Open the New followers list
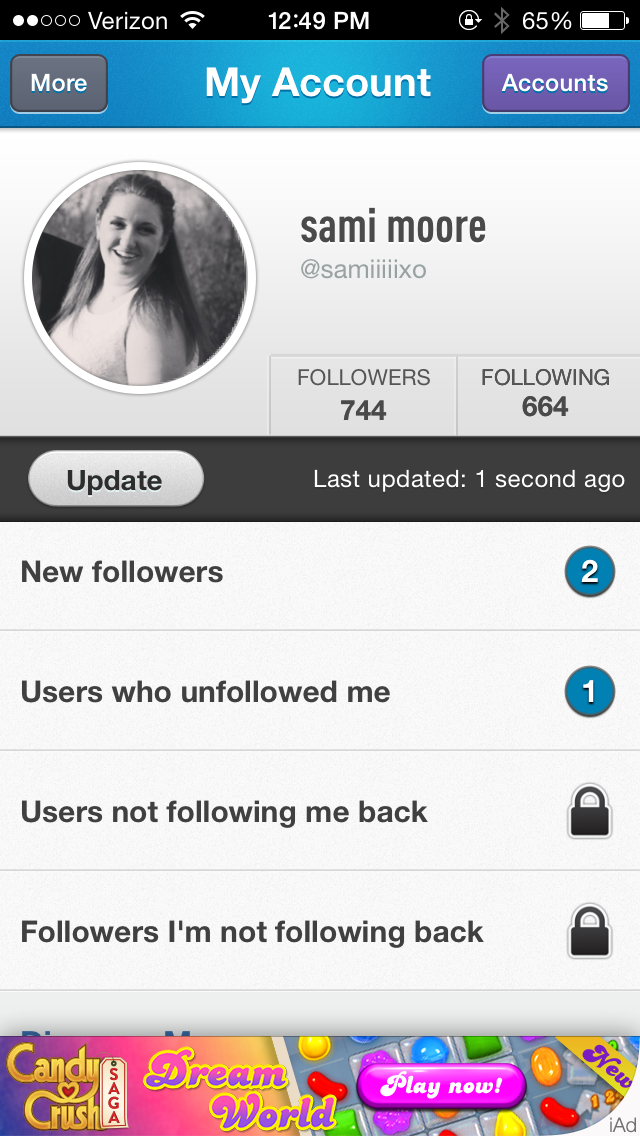The height and width of the screenshot is (1136, 640). (320, 573)
